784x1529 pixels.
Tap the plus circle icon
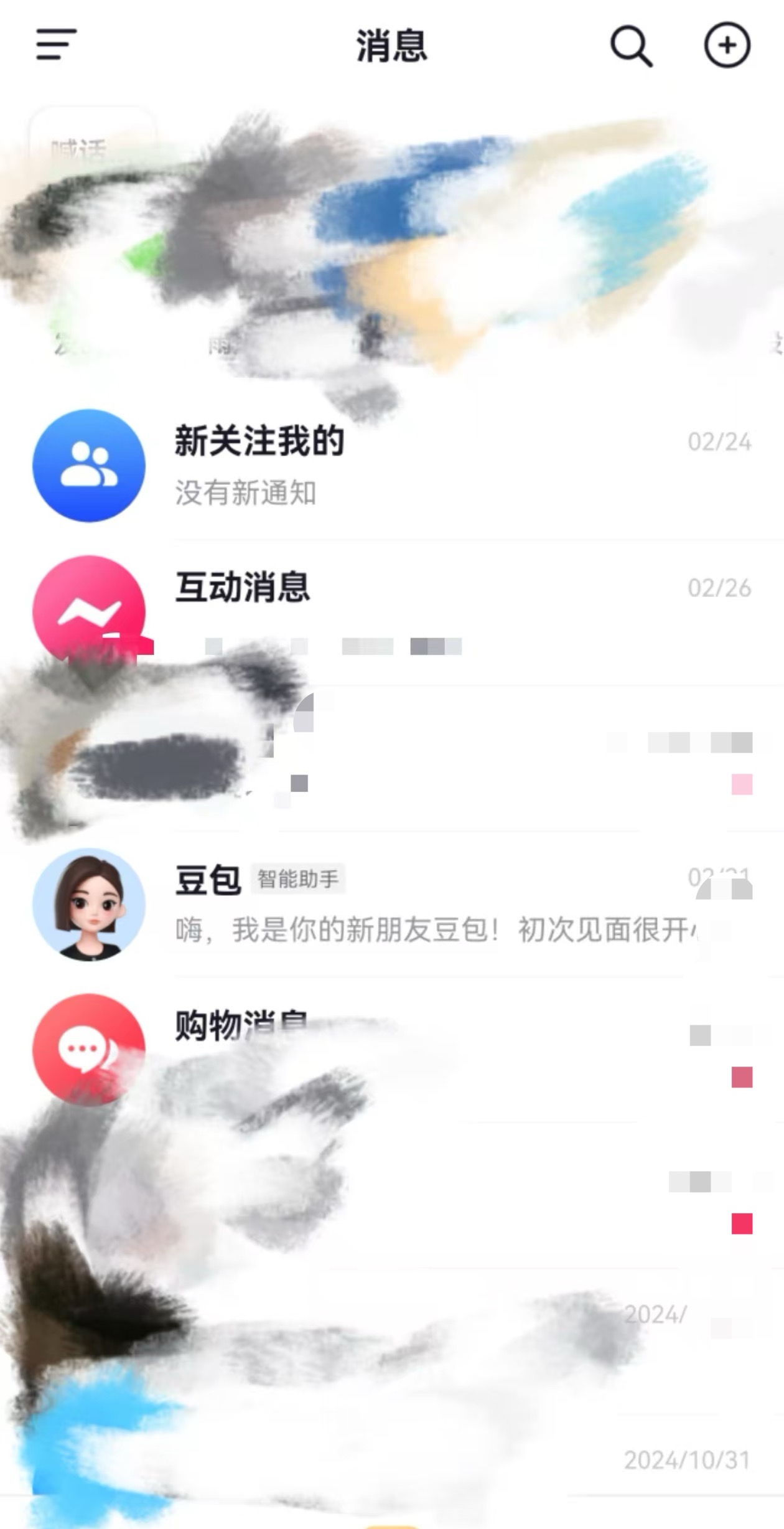coord(727,45)
